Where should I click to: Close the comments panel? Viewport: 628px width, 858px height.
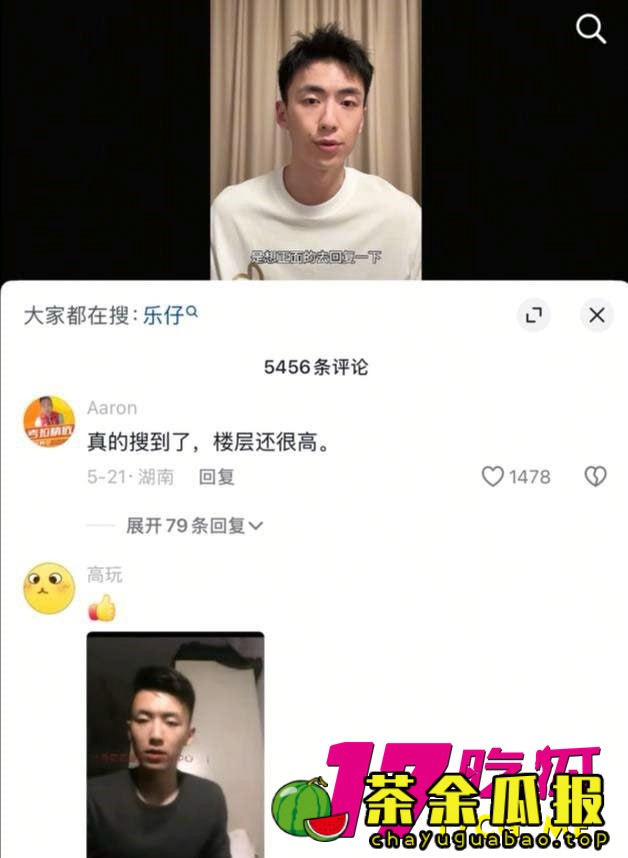coord(596,316)
